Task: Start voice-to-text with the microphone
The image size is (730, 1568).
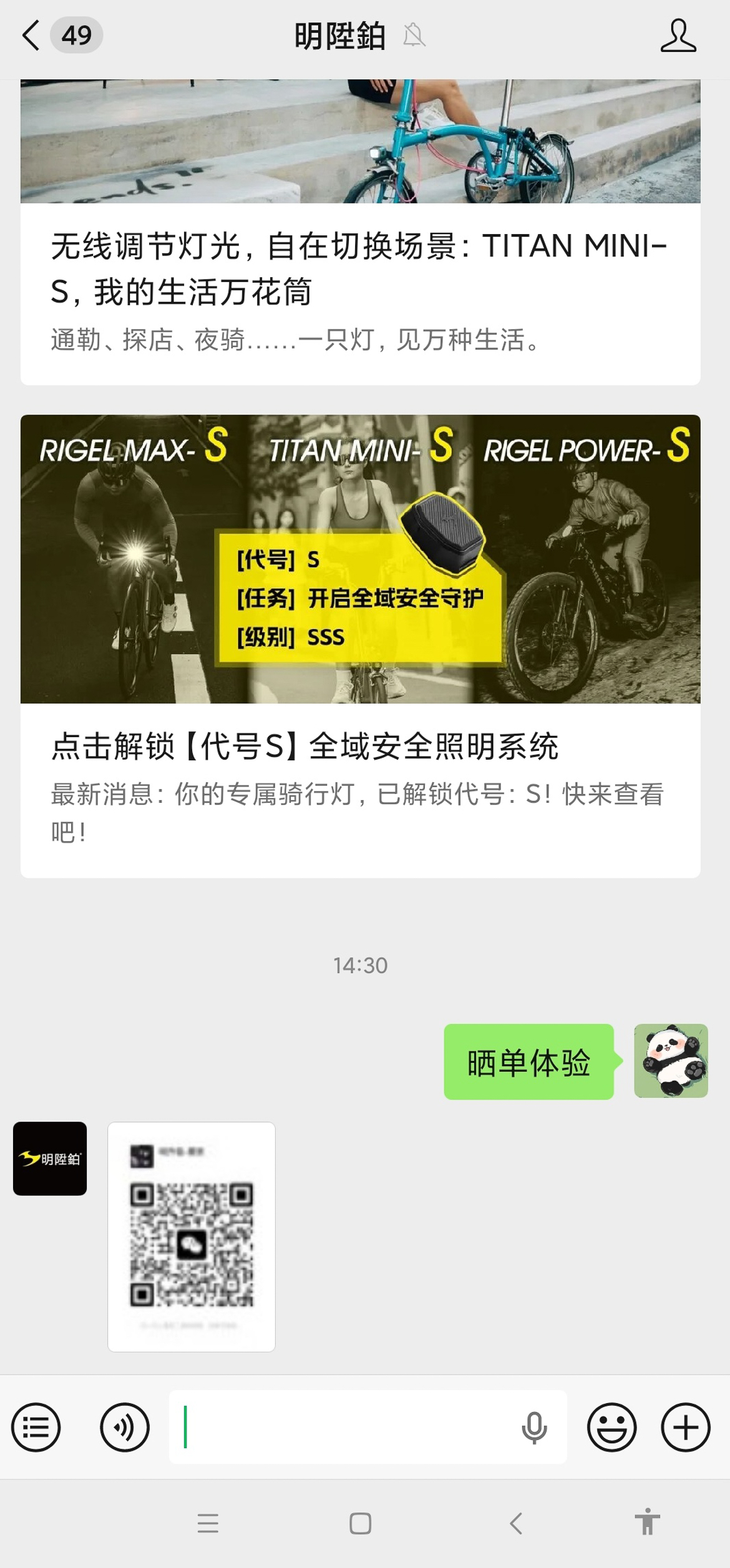Action: pyautogui.click(x=534, y=1427)
